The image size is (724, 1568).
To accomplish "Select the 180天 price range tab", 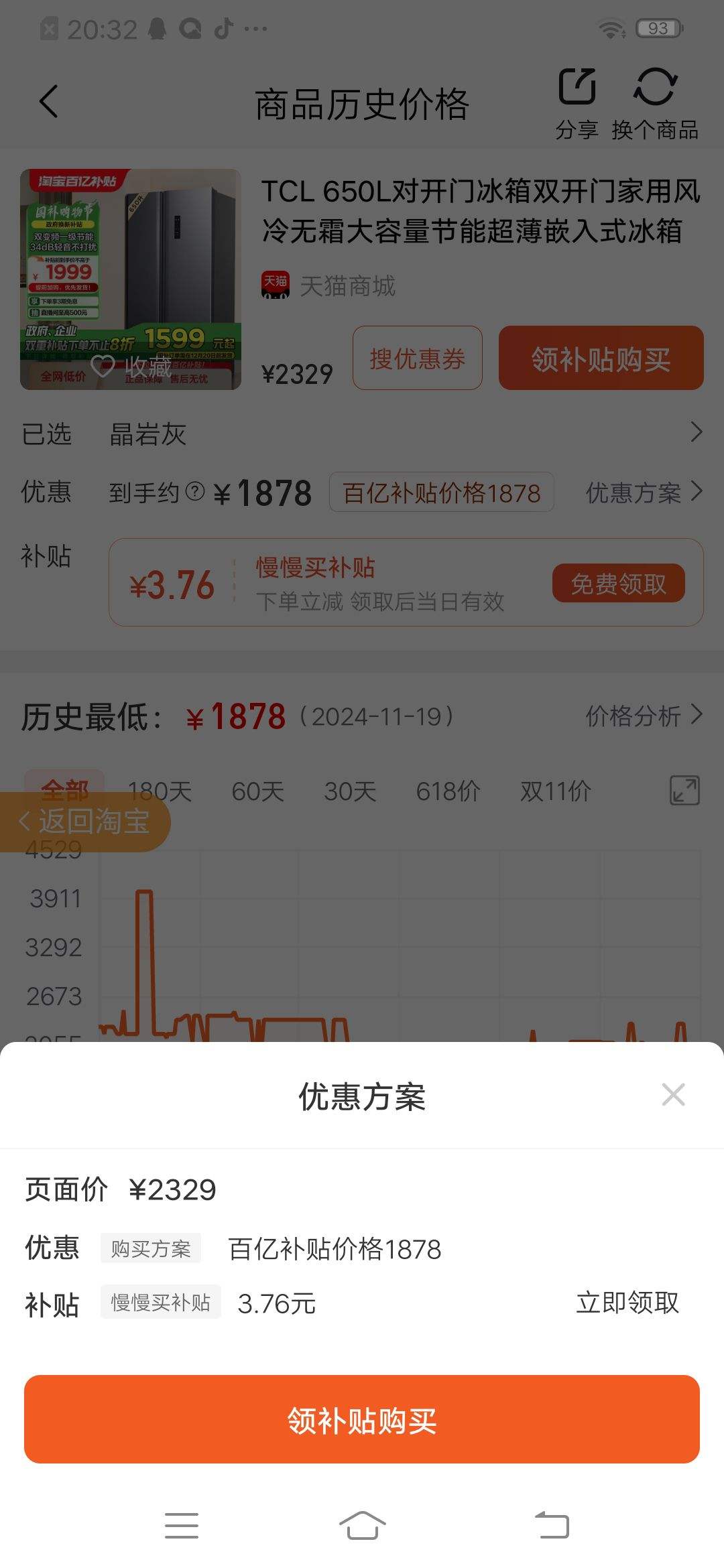I will [x=158, y=791].
